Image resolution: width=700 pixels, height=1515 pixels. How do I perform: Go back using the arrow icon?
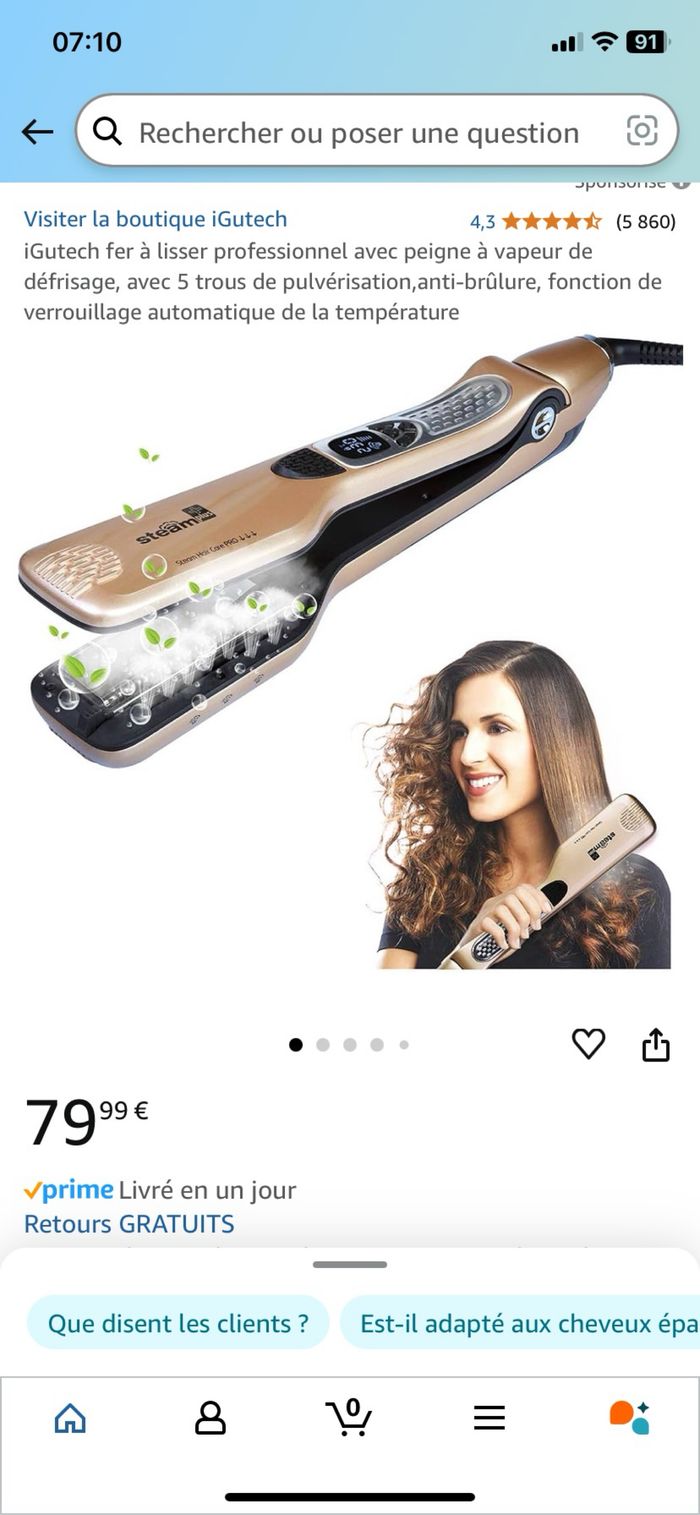click(37, 132)
